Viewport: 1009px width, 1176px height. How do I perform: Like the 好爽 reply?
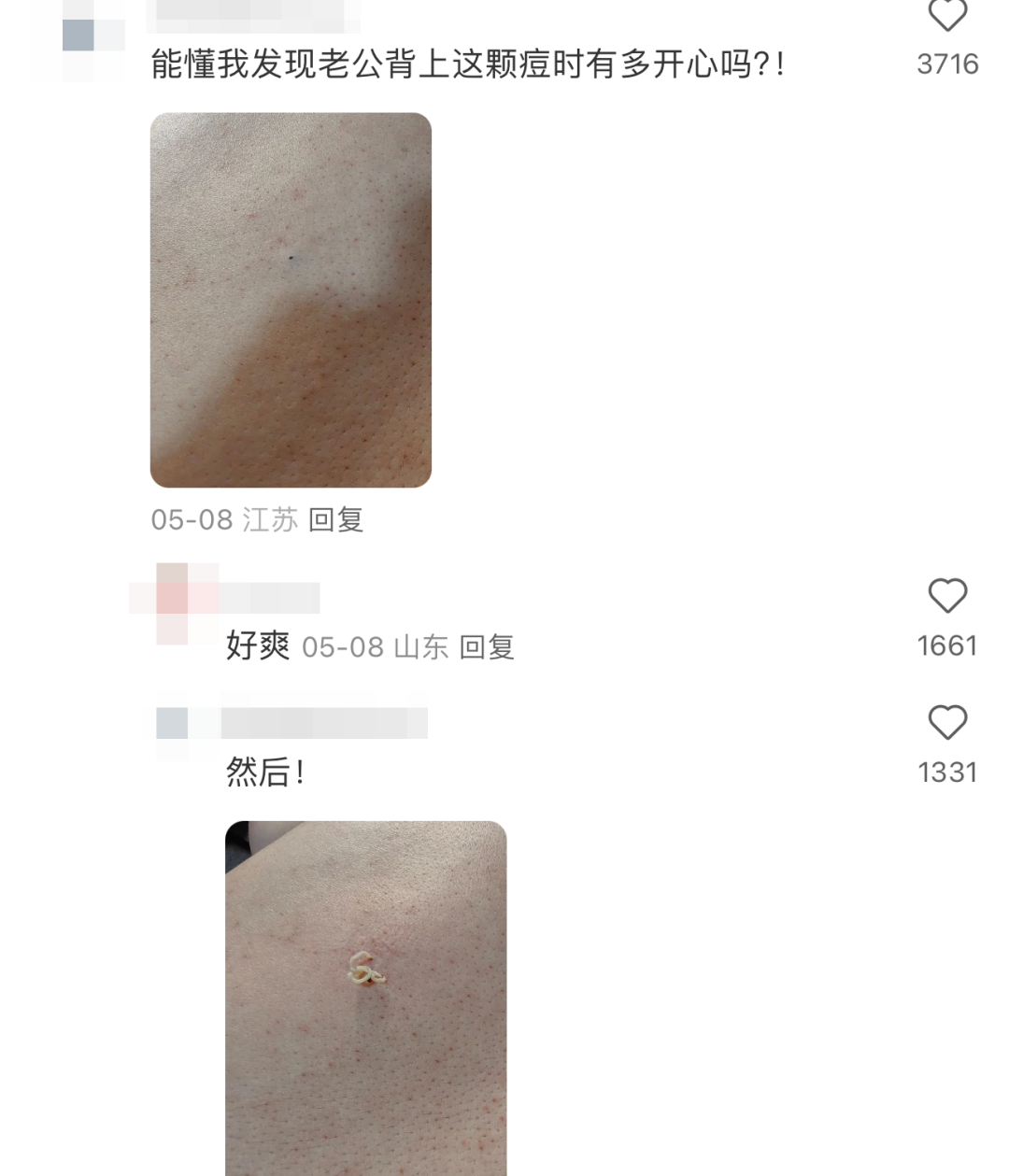946,596
